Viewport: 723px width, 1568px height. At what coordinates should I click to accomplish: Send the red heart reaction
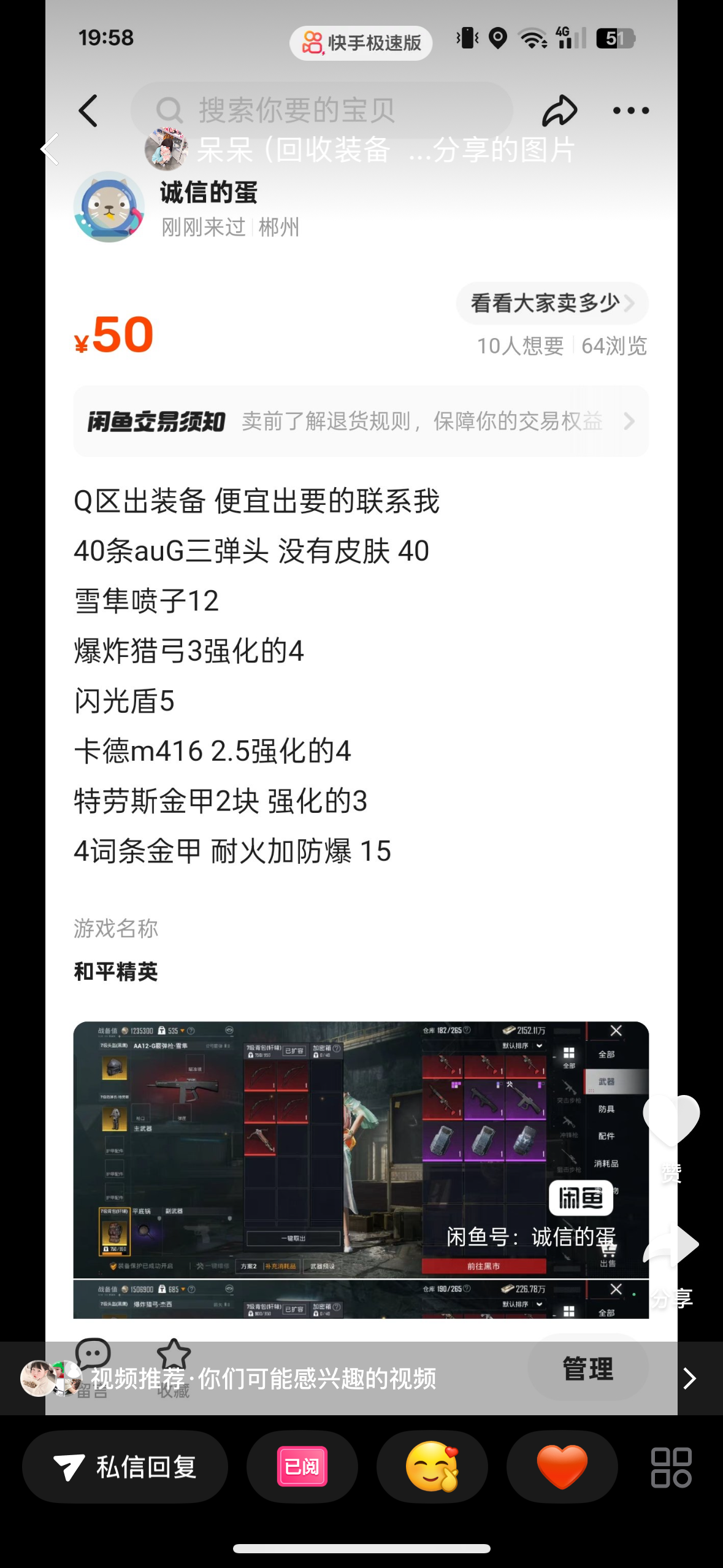point(562,1467)
